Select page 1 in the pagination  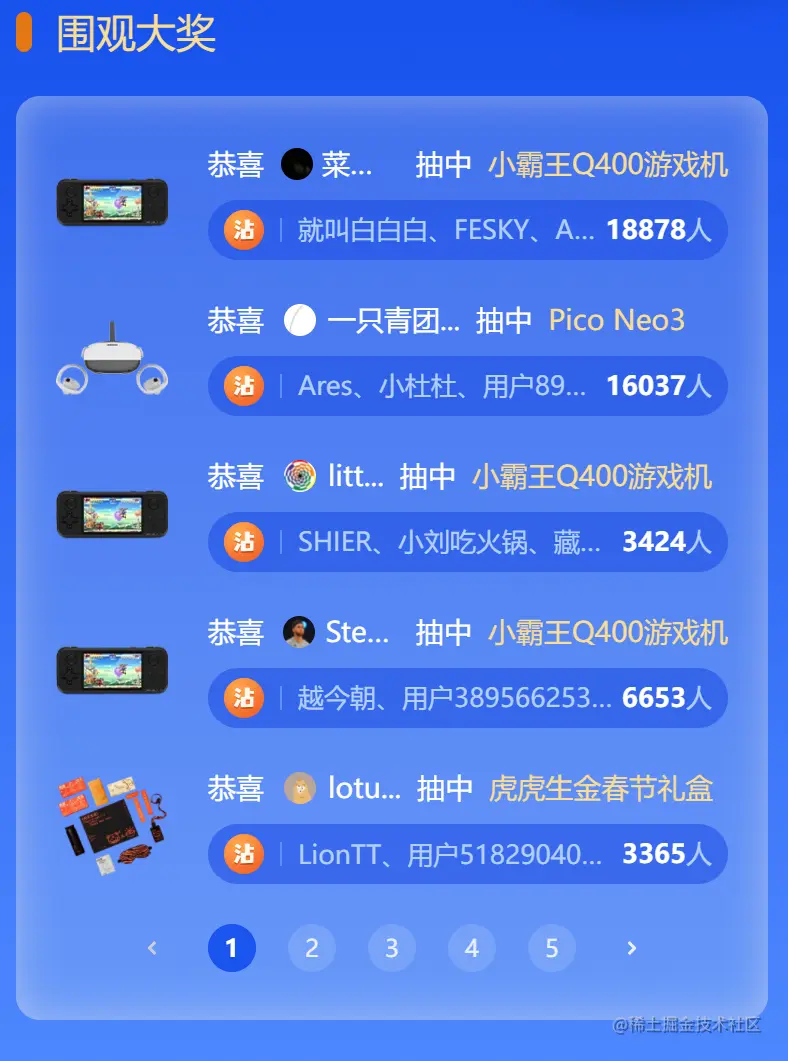click(232, 948)
